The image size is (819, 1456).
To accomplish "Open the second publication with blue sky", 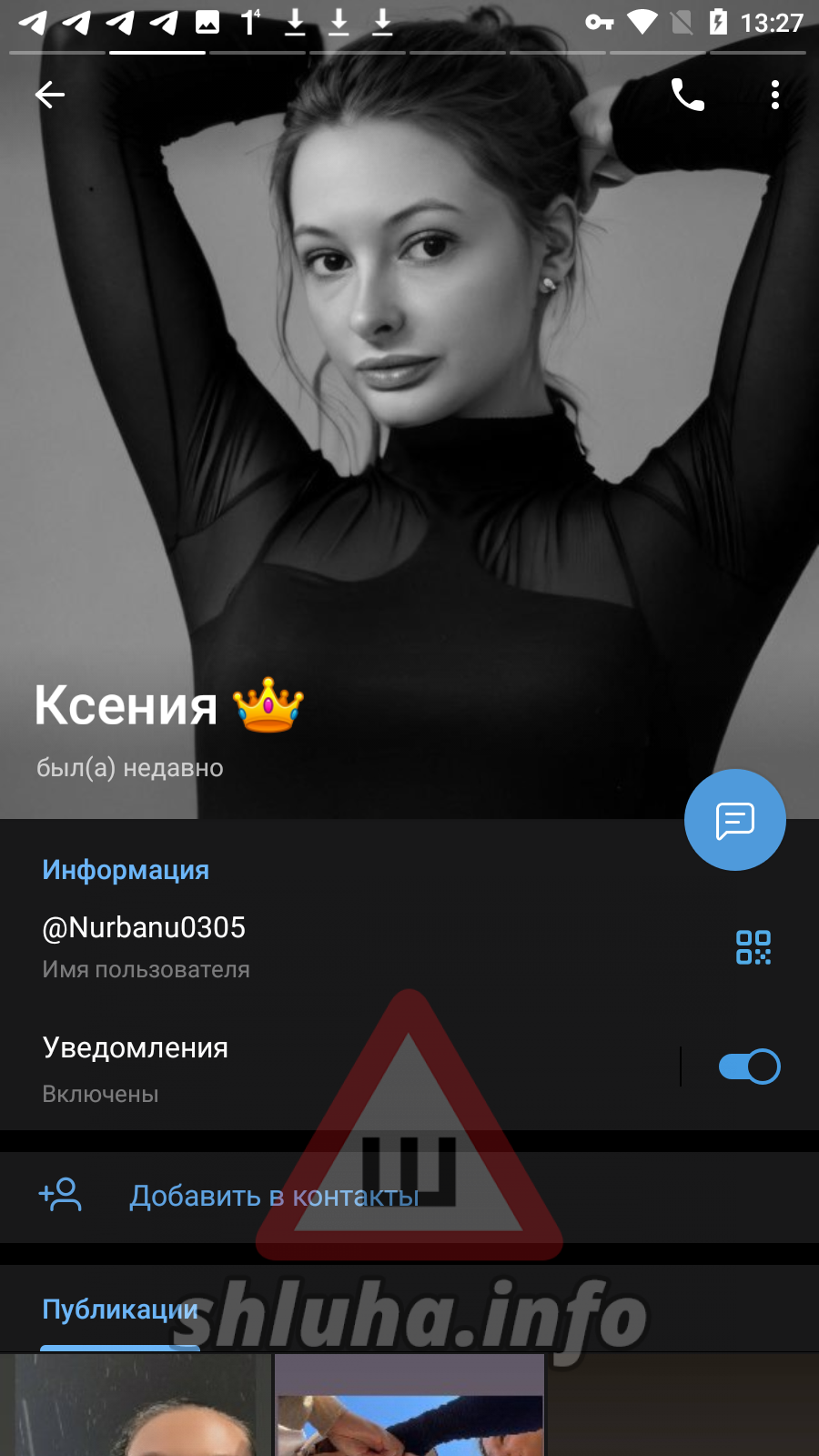I will click(409, 1405).
